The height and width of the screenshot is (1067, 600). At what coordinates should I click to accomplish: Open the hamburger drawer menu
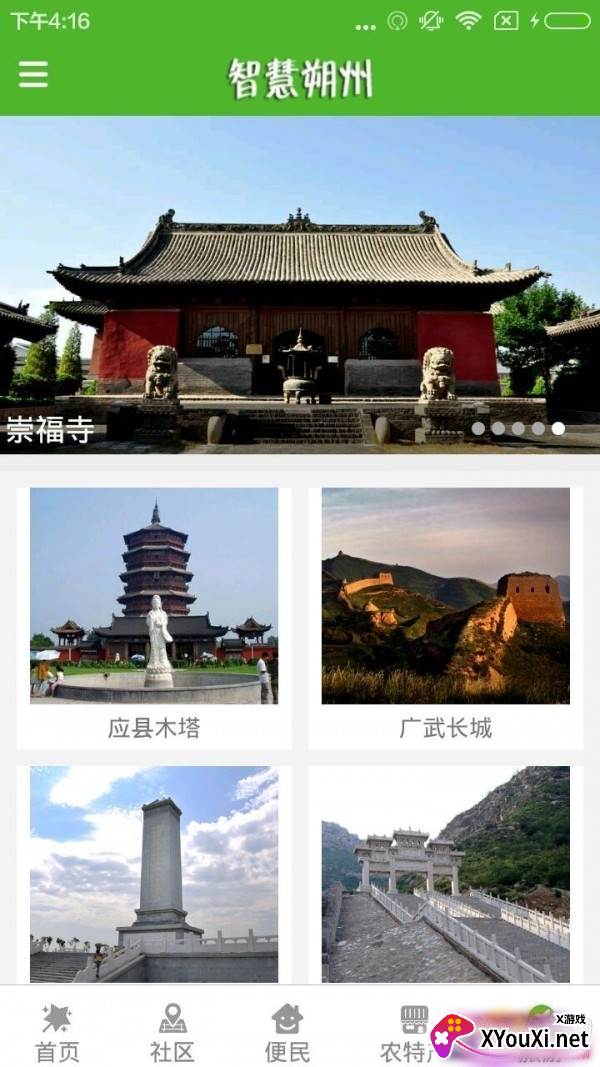pyautogui.click(x=33, y=74)
